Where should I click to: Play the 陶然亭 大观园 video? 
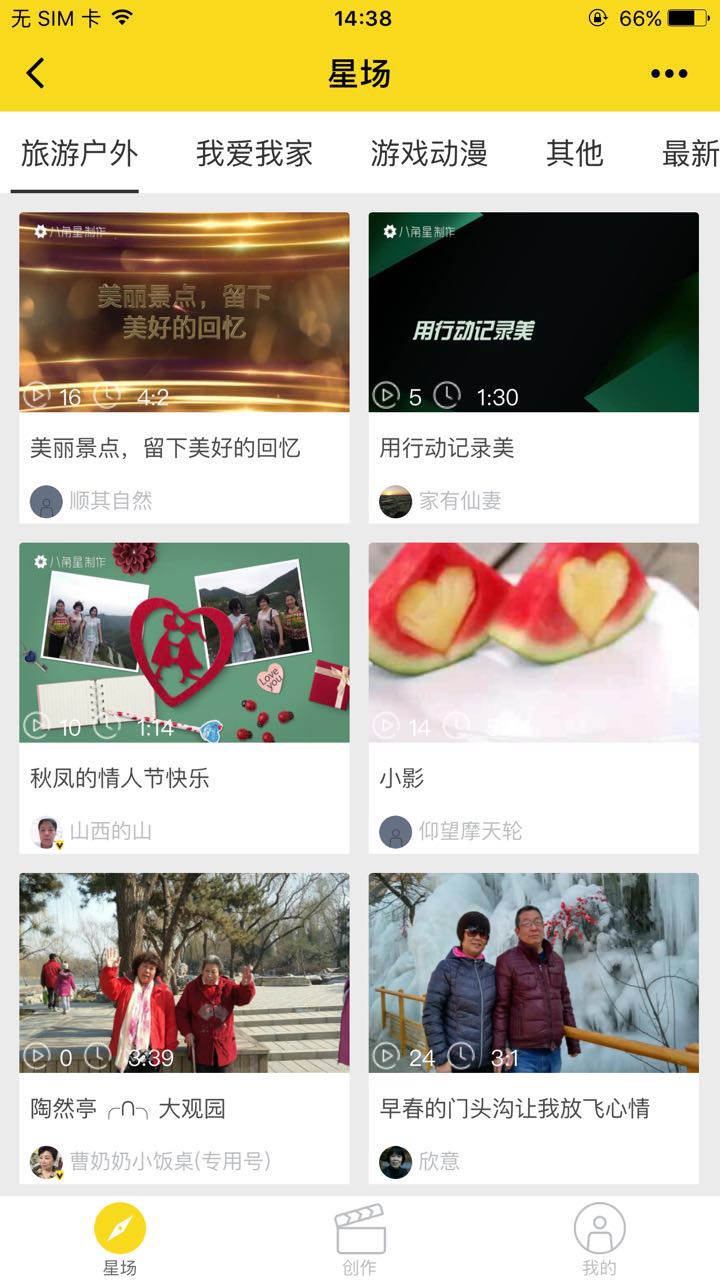[x=184, y=972]
